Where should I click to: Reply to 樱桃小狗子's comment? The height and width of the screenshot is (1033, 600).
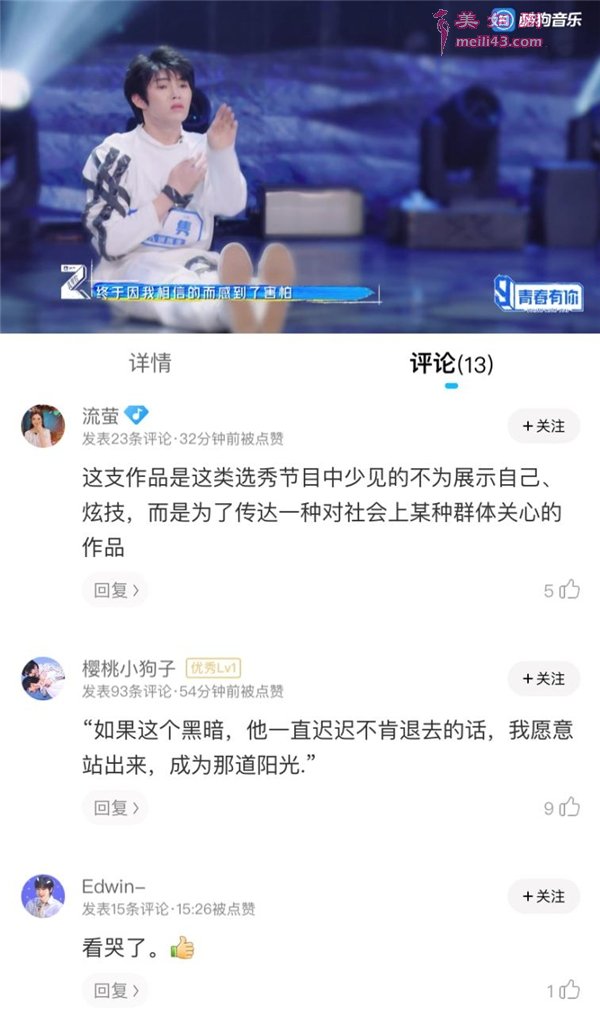tap(115, 807)
